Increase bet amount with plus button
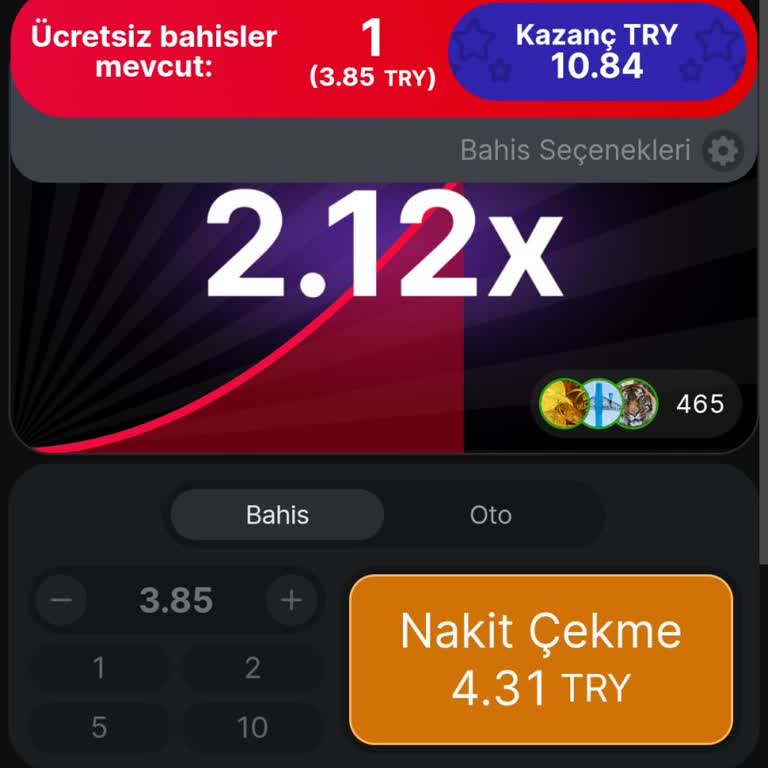 [291, 600]
